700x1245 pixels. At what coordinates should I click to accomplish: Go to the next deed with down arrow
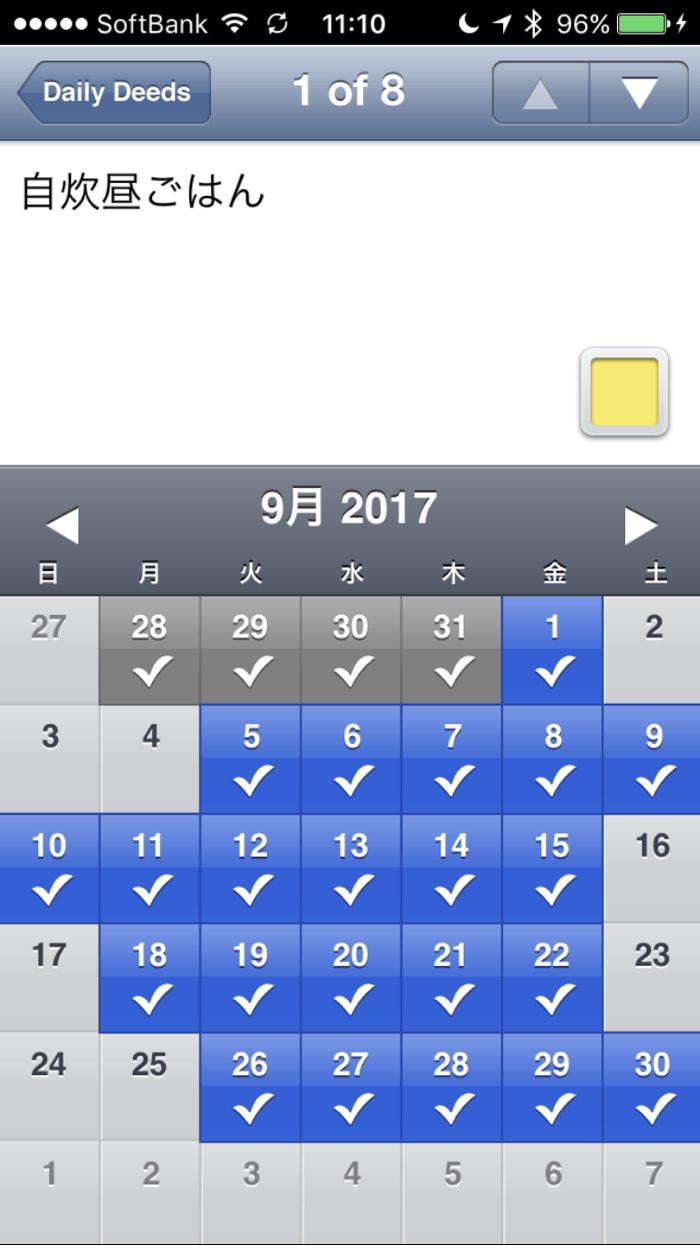coord(639,93)
